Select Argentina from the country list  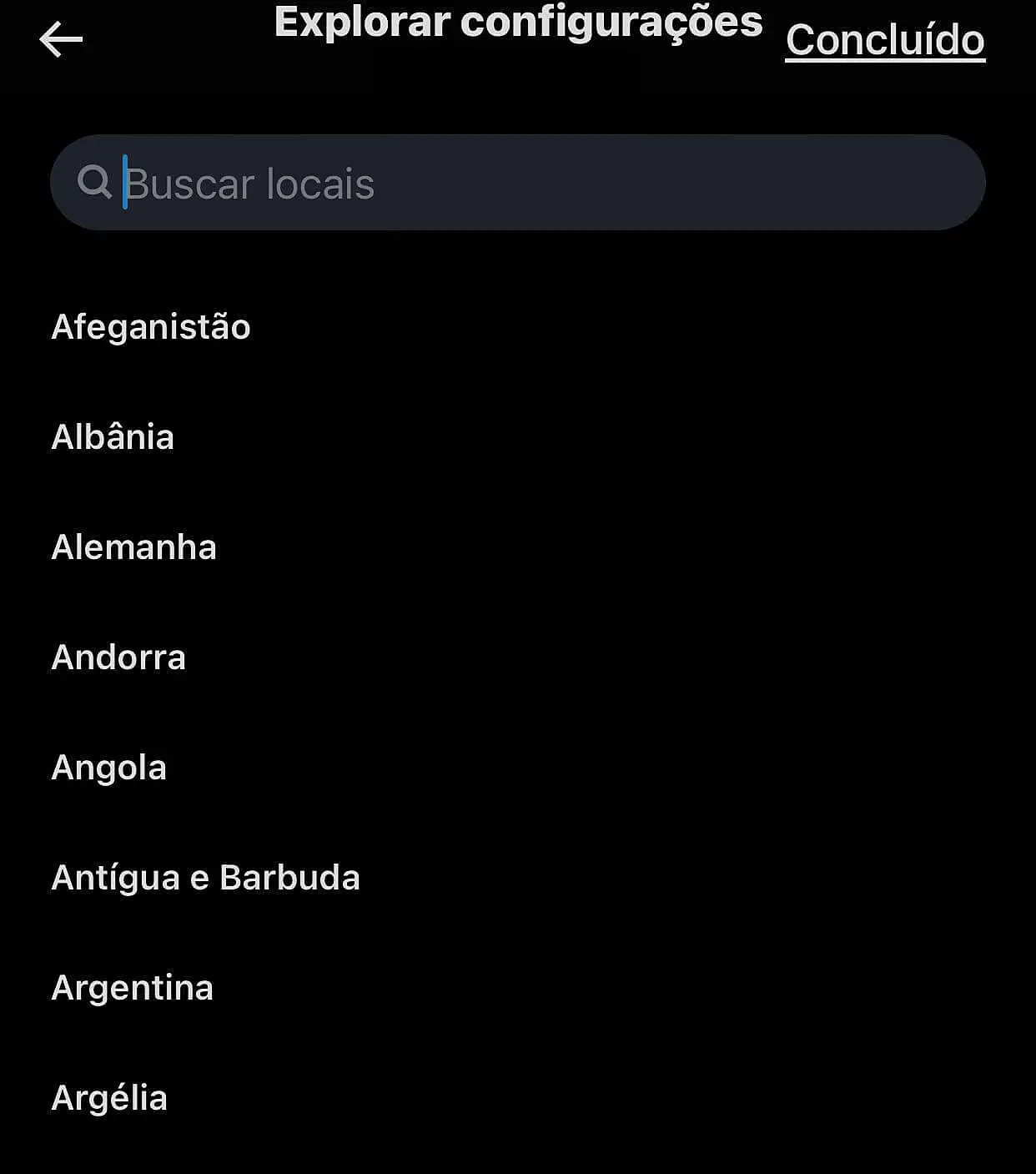(x=133, y=987)
